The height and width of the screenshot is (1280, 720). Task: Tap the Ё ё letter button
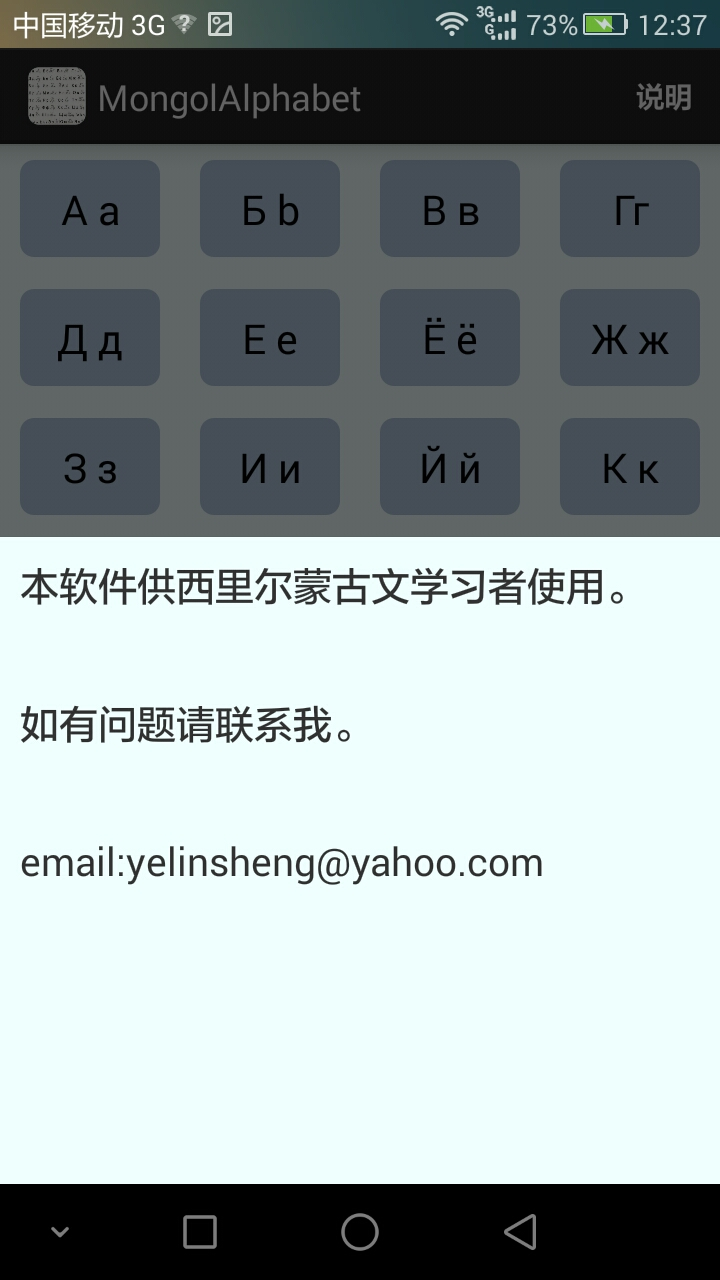450,338
